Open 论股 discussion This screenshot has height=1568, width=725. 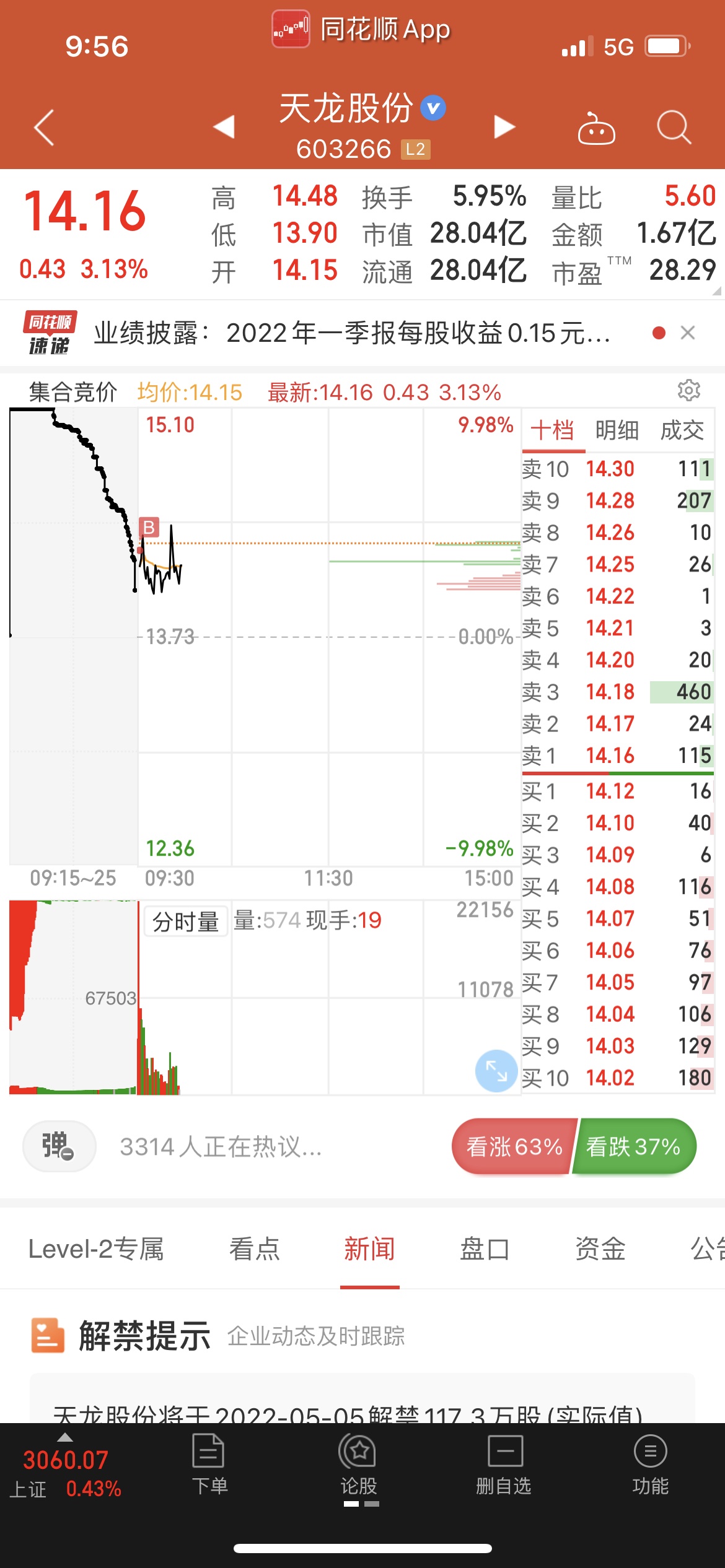(358, 1465)
